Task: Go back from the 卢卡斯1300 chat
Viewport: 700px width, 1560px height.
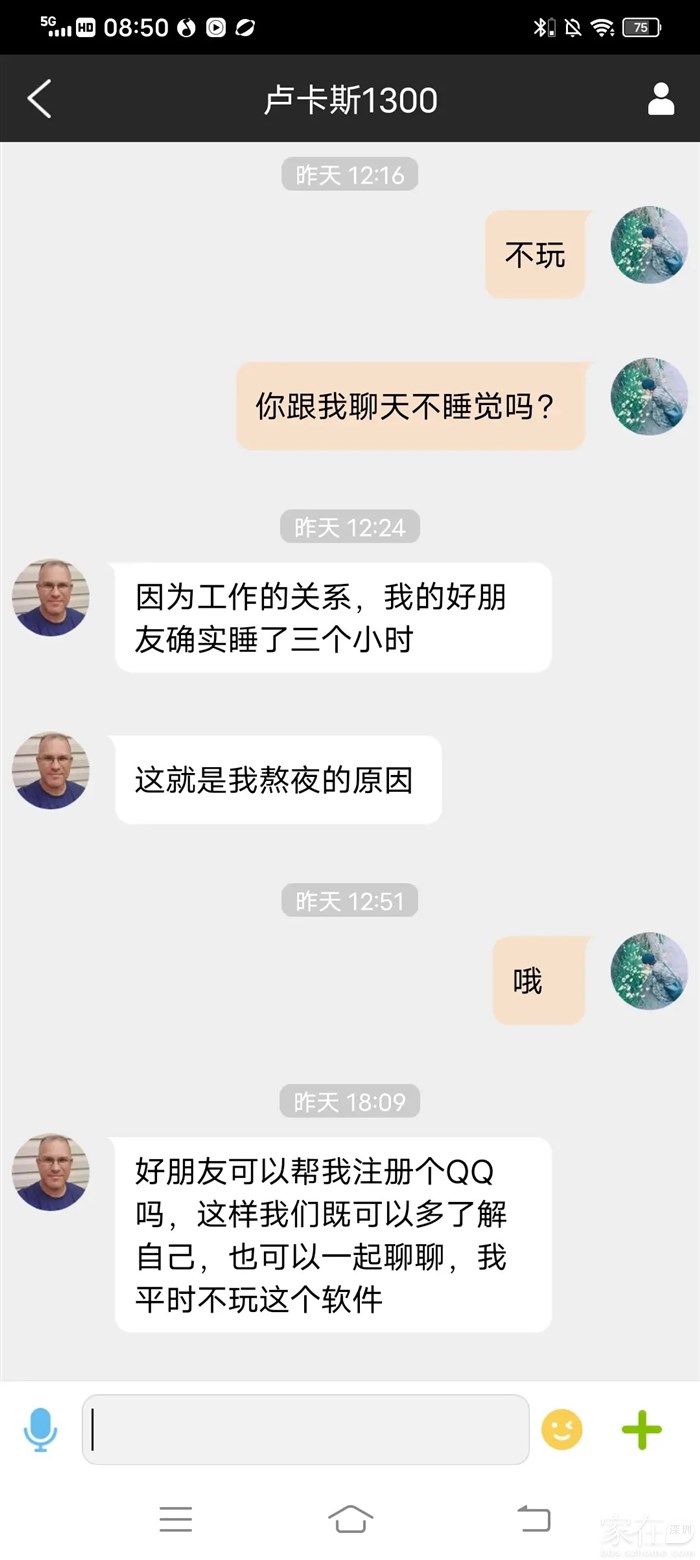Action: pos(40,99)
